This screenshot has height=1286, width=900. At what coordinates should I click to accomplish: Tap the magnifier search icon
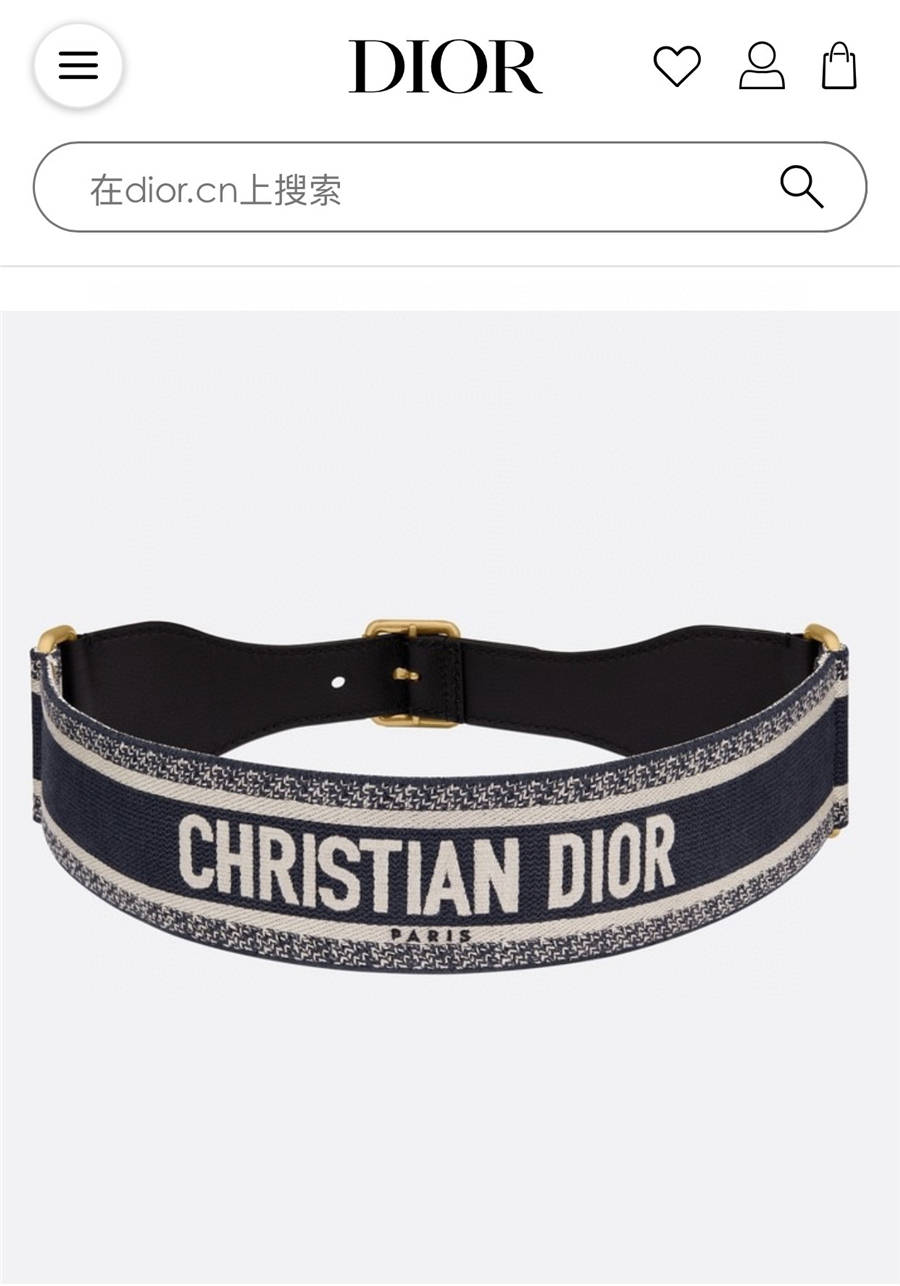click(x=801, y=187)
